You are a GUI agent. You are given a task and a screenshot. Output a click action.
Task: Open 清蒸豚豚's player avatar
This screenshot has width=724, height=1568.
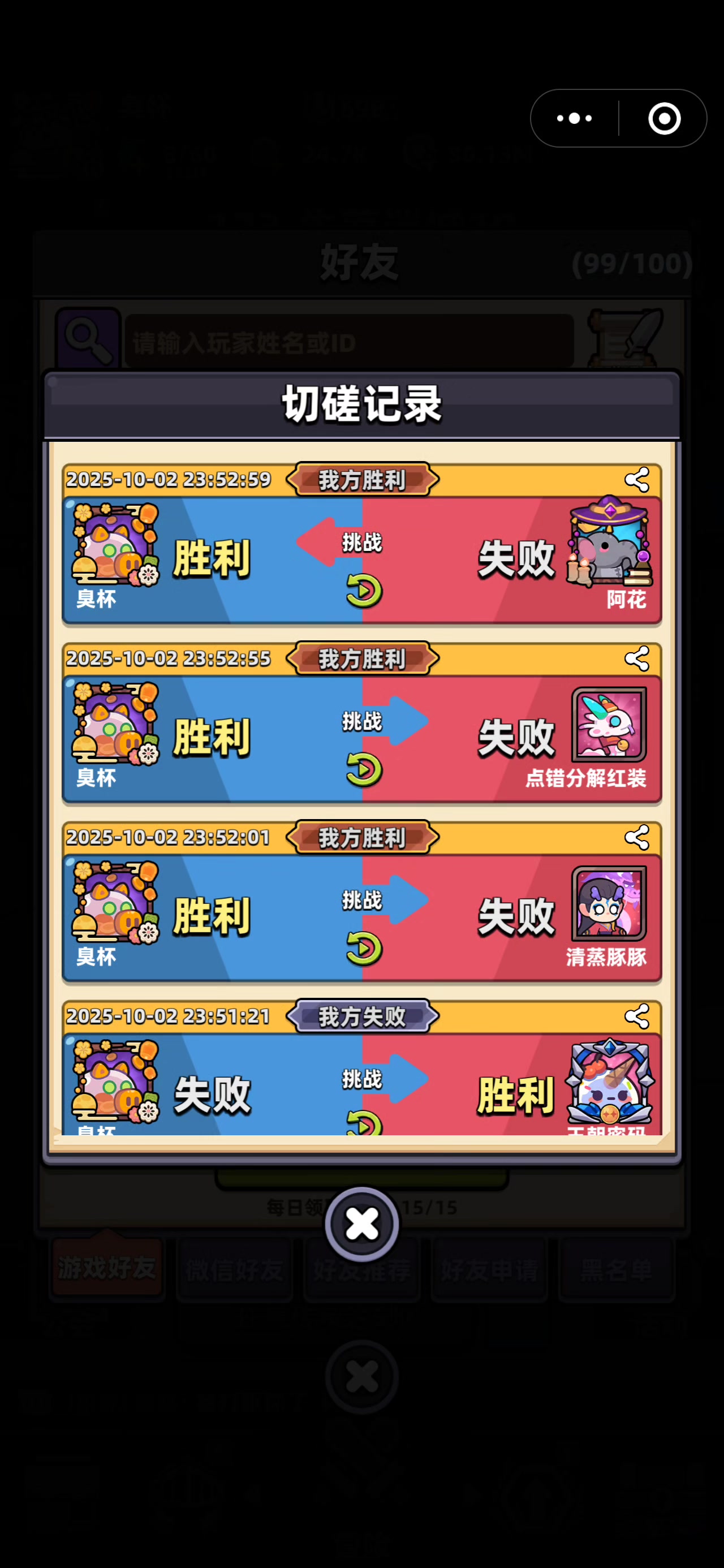click(609, 903)
